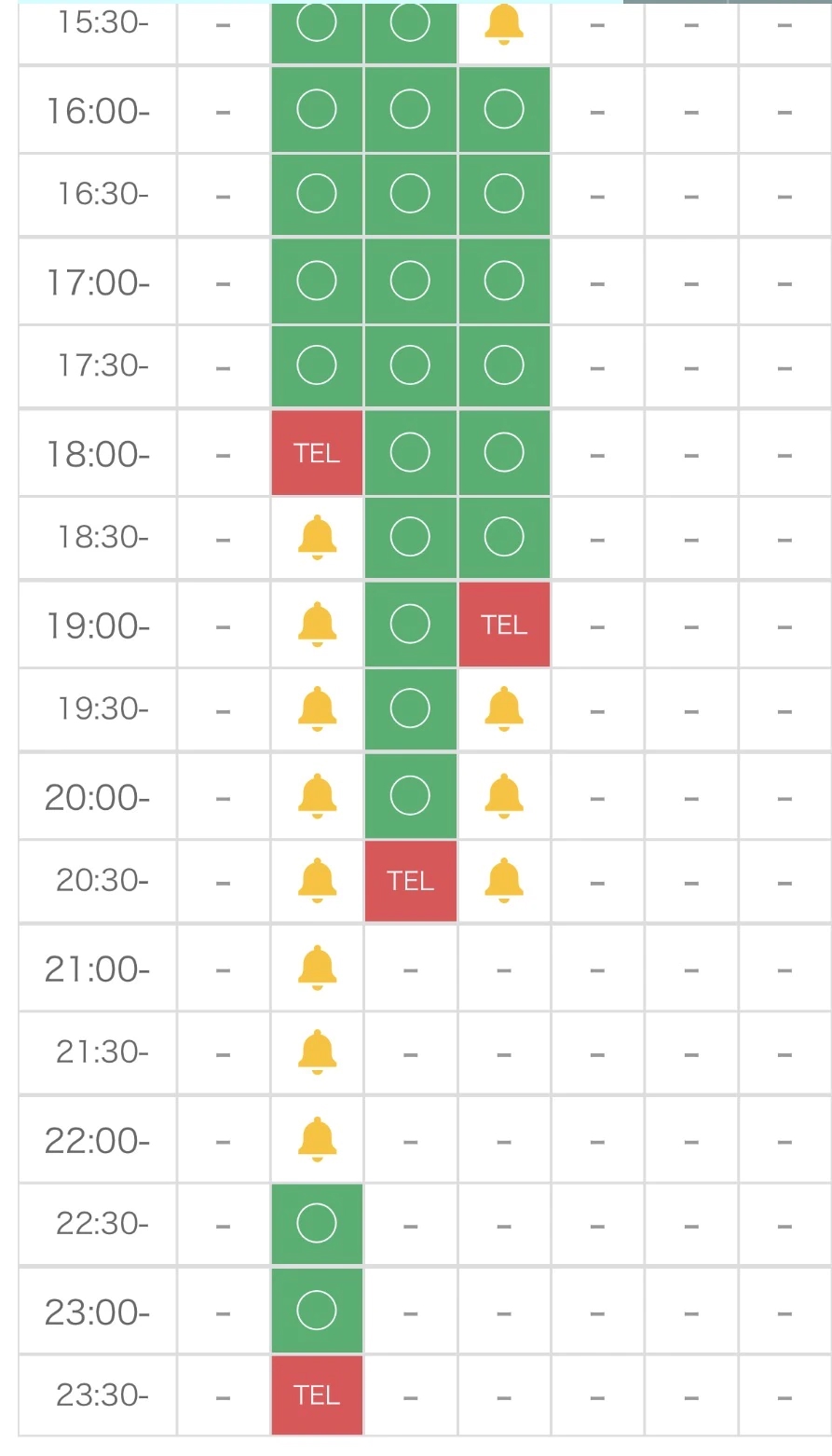Tap the red TEL cell at 18:00

[x=317, y=453]
